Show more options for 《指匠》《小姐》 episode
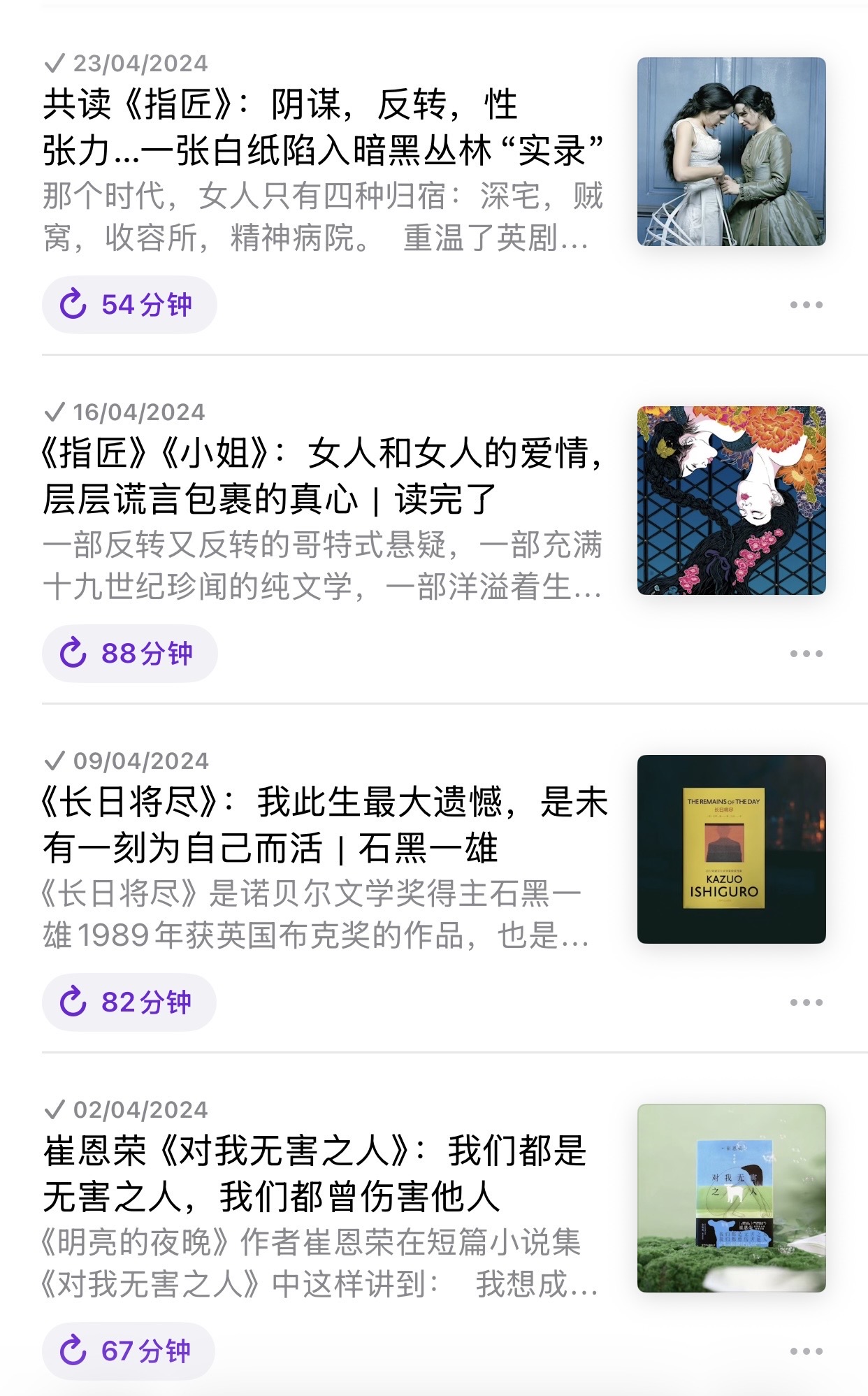The height and width of the screenshot is (1396, 868). (x=806, y=654)
